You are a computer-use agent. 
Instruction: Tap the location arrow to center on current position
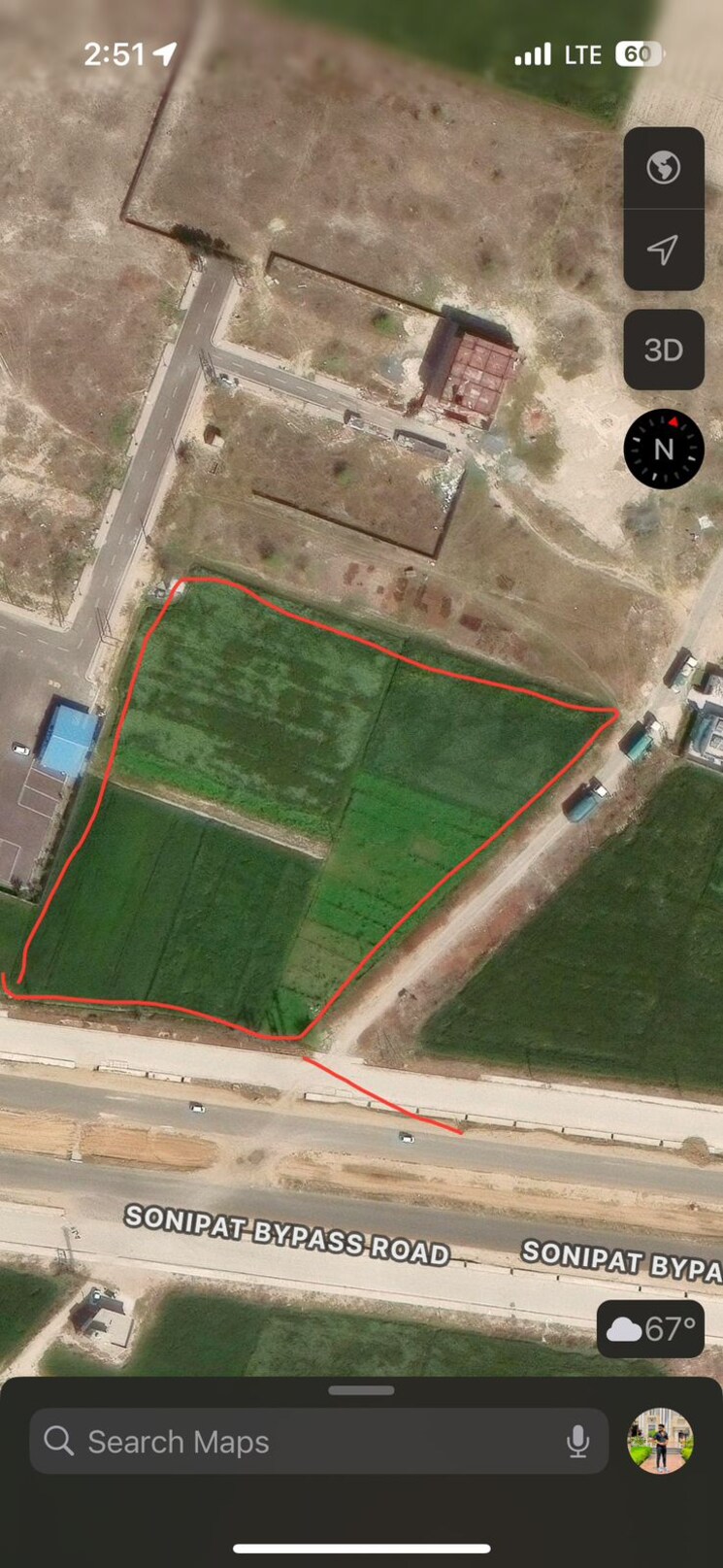click(664, 249)
